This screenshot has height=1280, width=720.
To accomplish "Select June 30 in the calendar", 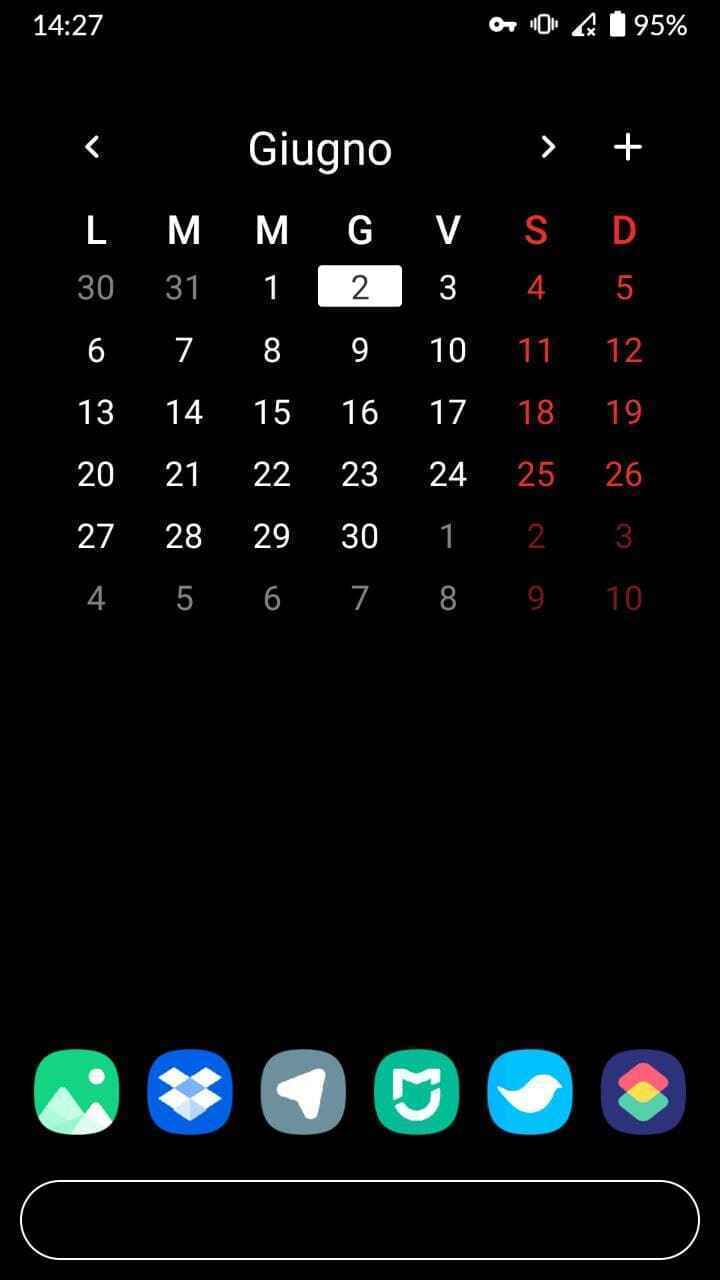I will point(359,536).
